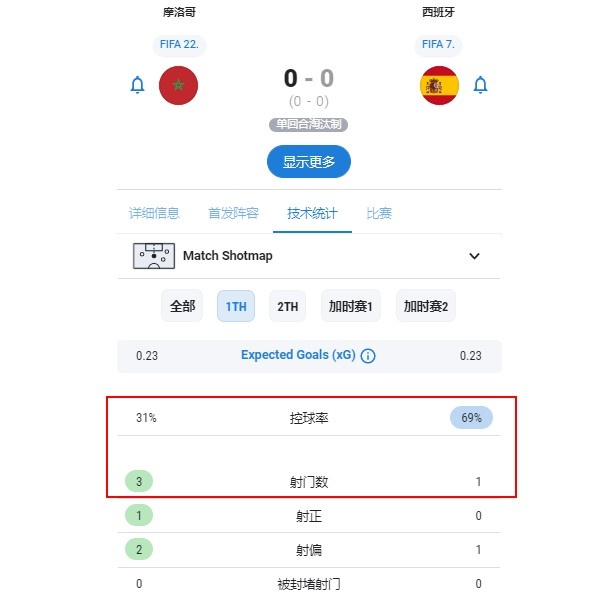The image size is (600, 600).
Task: Select the 1TH first-half filter
Action: (x=236, y=306)
